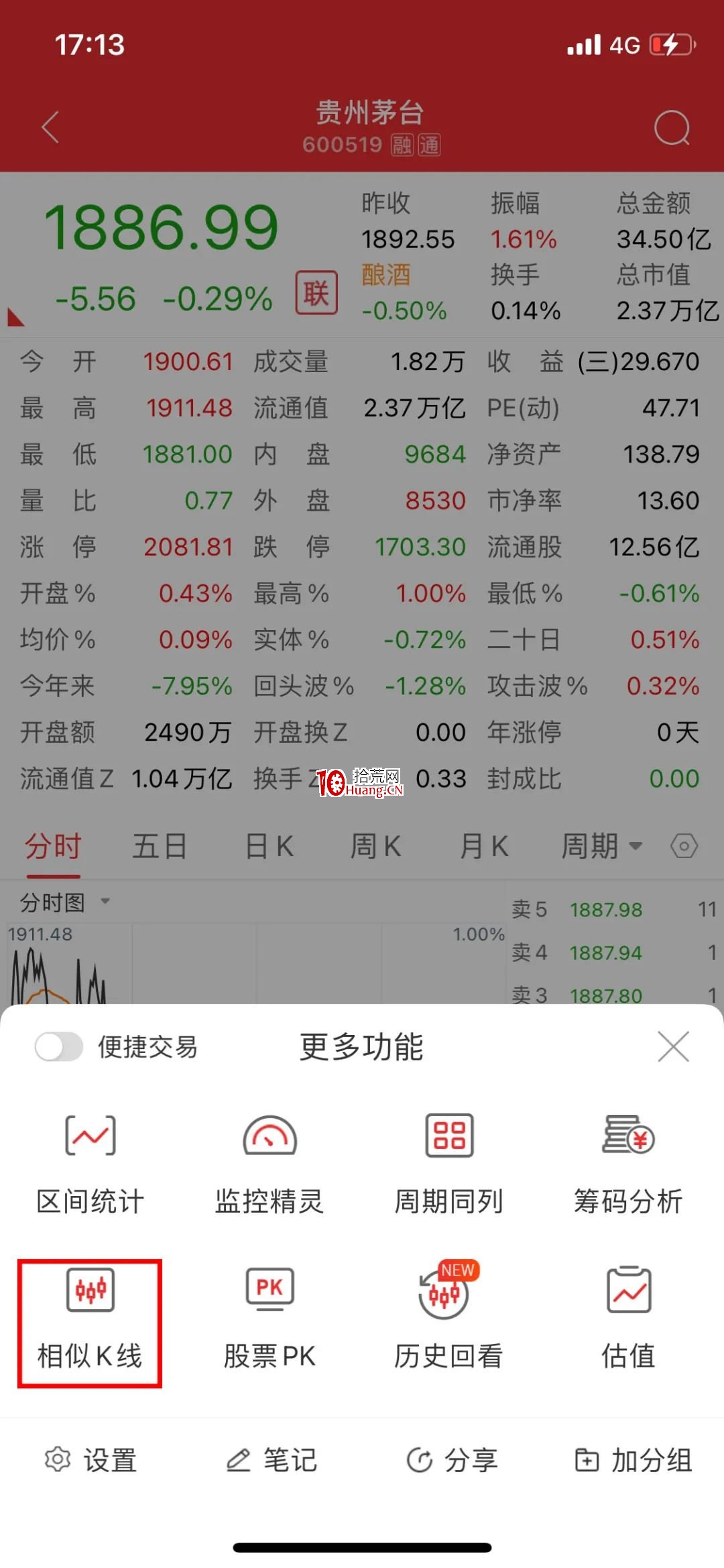Close the 更多功能 panel
724x1568 pixels.
(673, 1046)
